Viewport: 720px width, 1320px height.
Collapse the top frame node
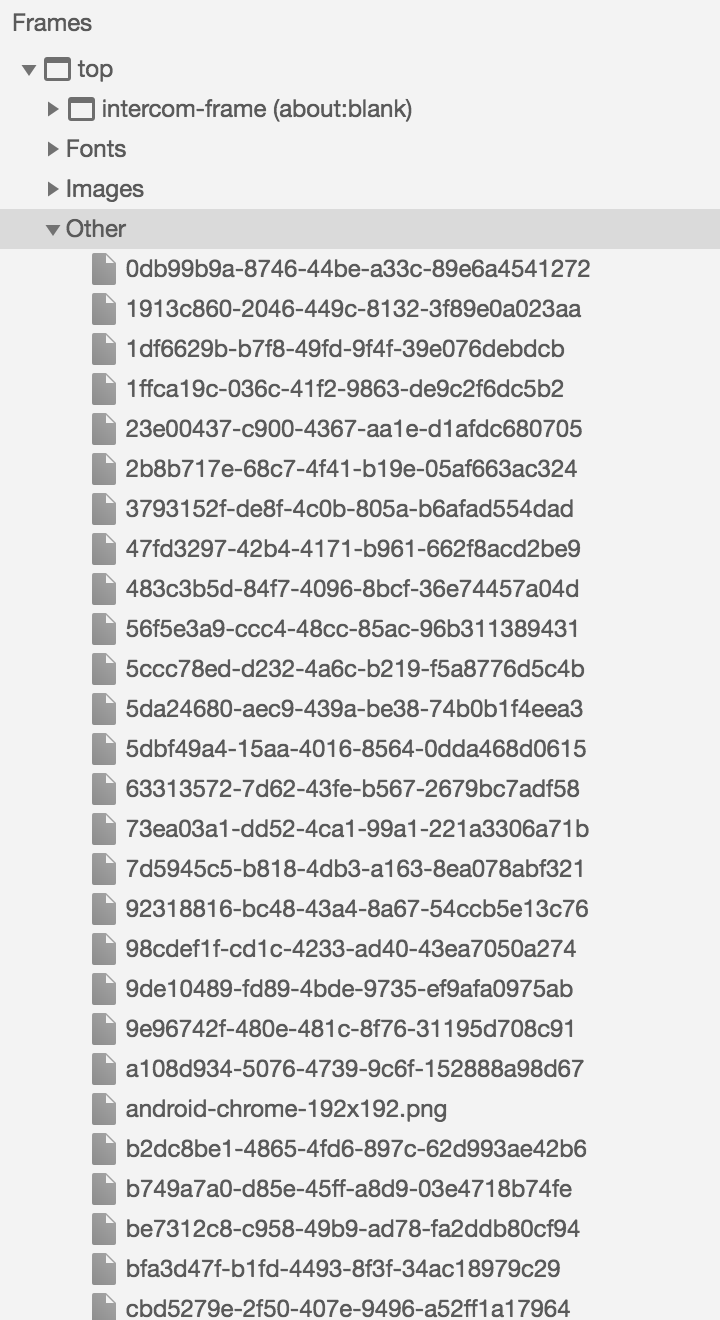click(x=29, y=69)
